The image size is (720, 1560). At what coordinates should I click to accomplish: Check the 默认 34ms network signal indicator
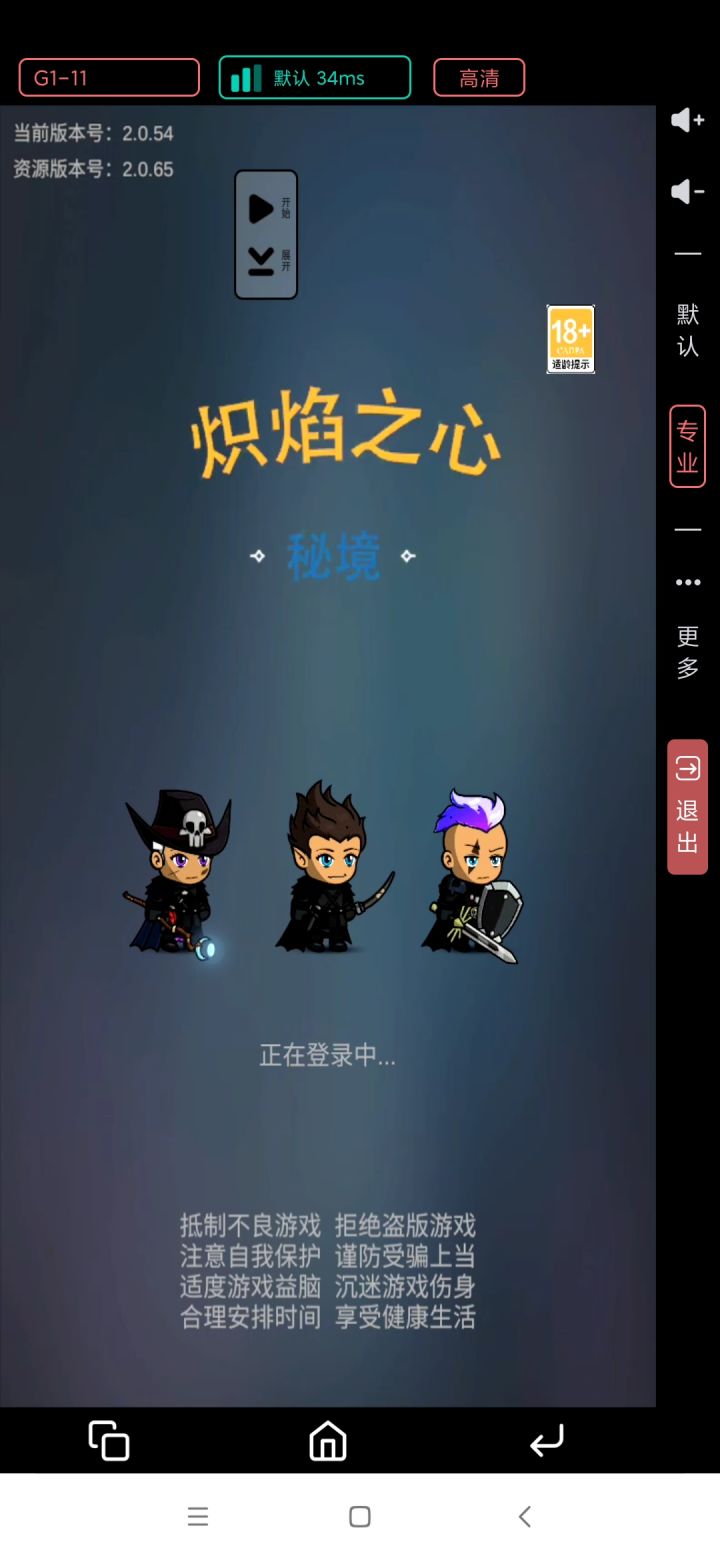(x=314, y=77)
